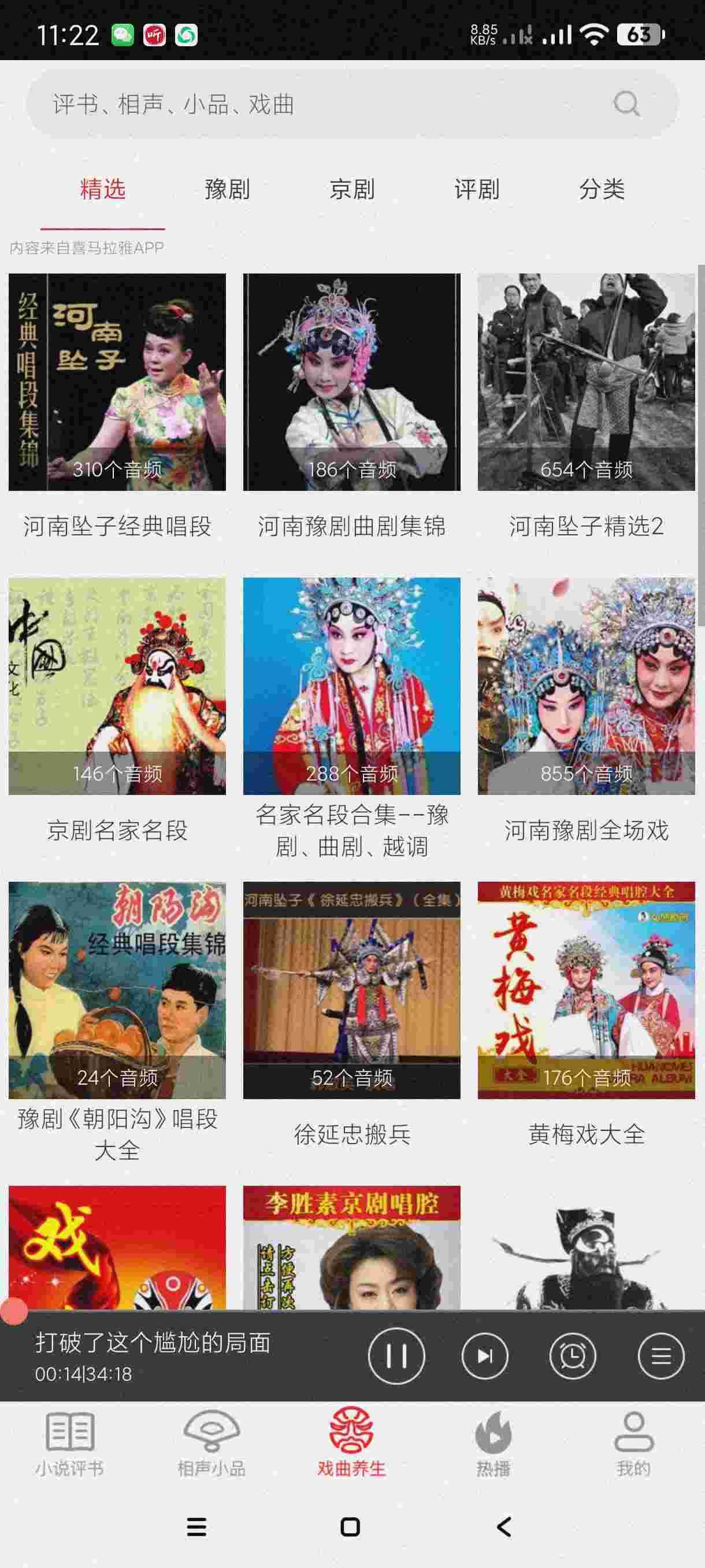Open the 河南坠子精选2 album
Viewport: 705px width, 1568px height.
point(586,382)
